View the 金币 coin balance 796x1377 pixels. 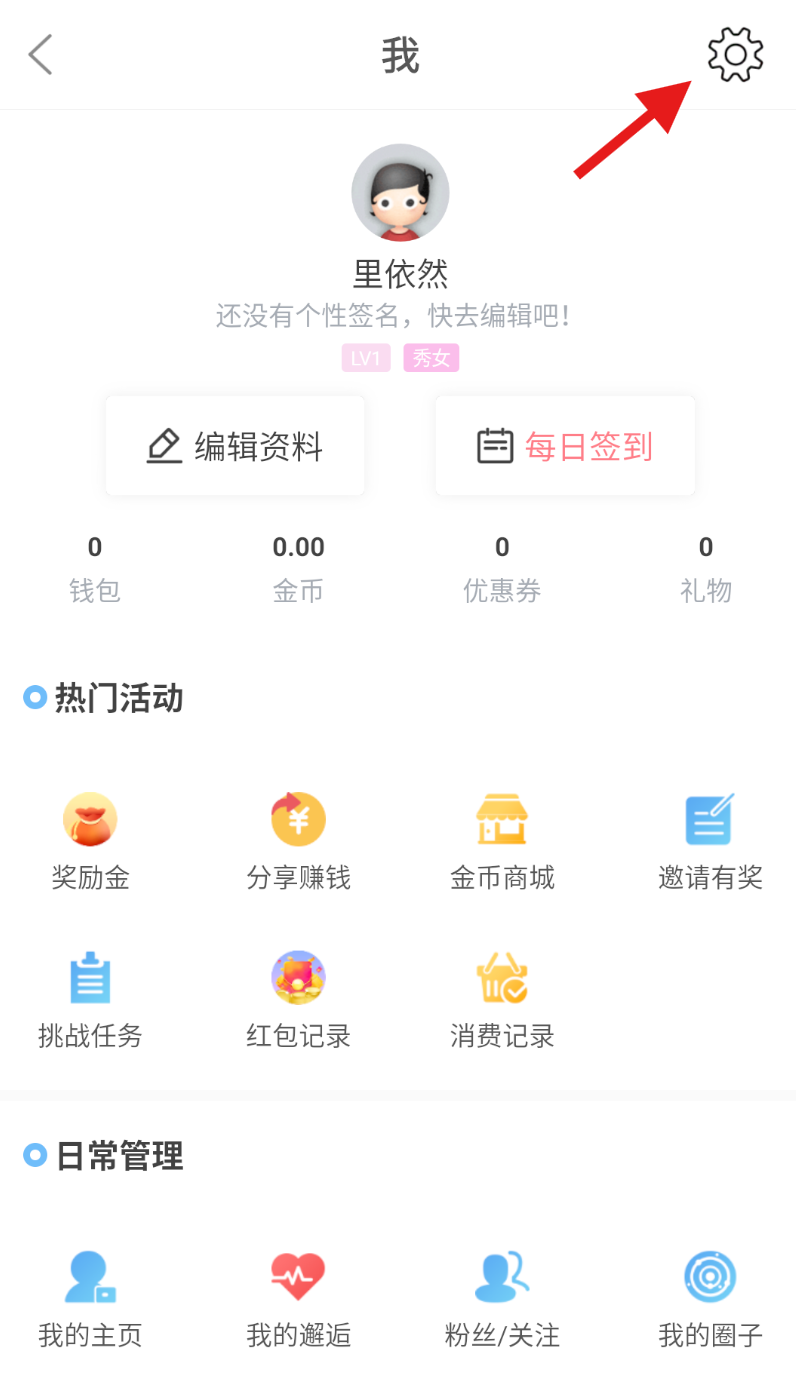[x=298, y=569]
